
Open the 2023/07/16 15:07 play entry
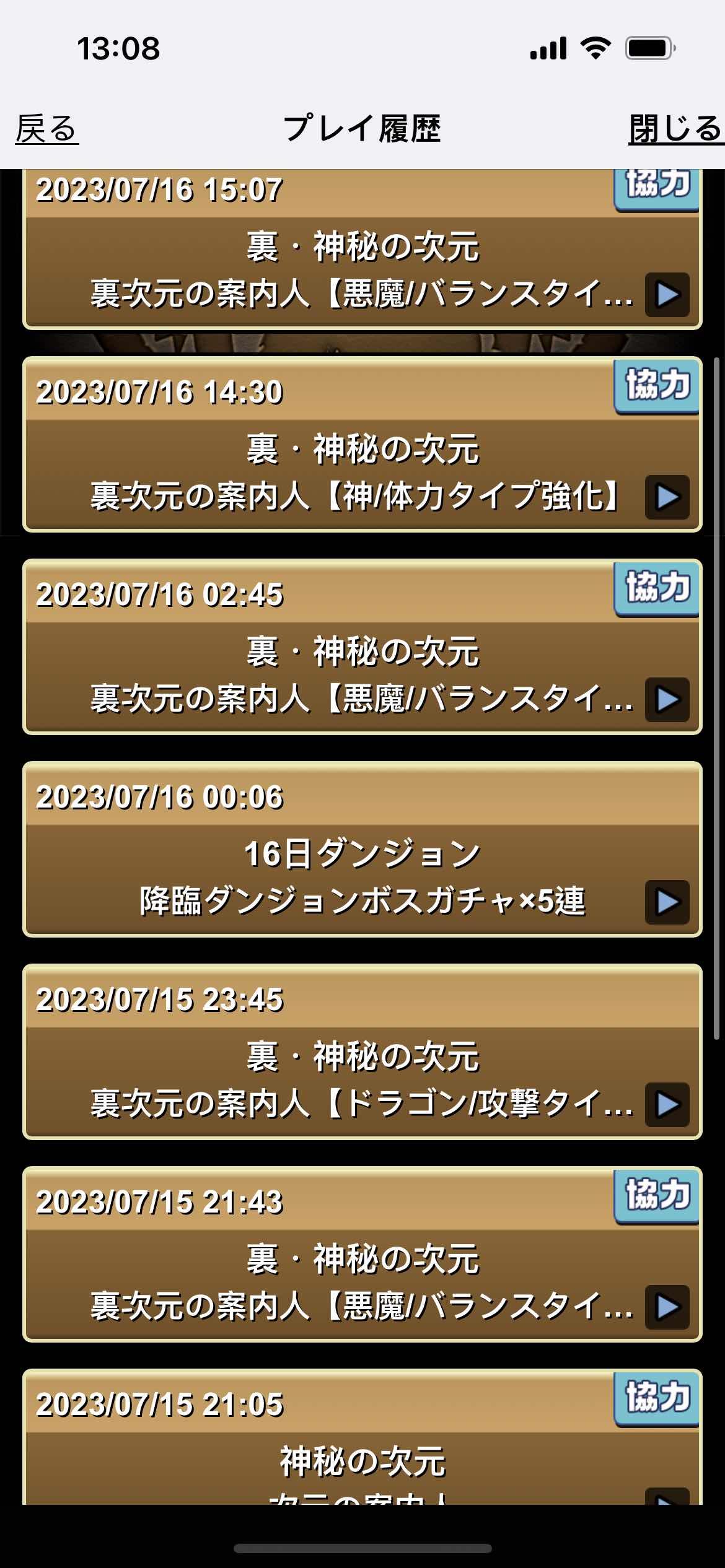point(667,295)
